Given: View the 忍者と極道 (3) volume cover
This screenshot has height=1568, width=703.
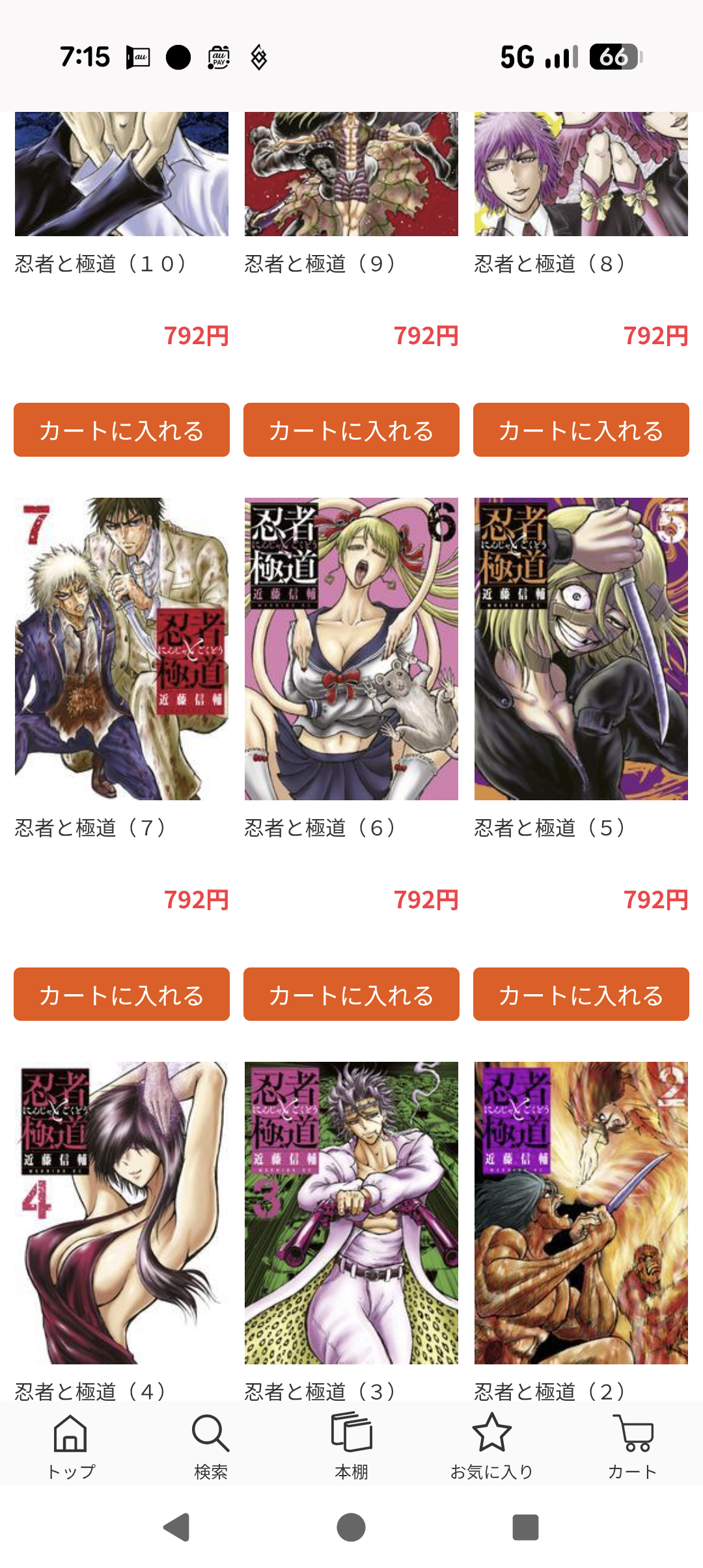Looking at the screenshot, I should pyautogui.click(x=351, y=1213).
